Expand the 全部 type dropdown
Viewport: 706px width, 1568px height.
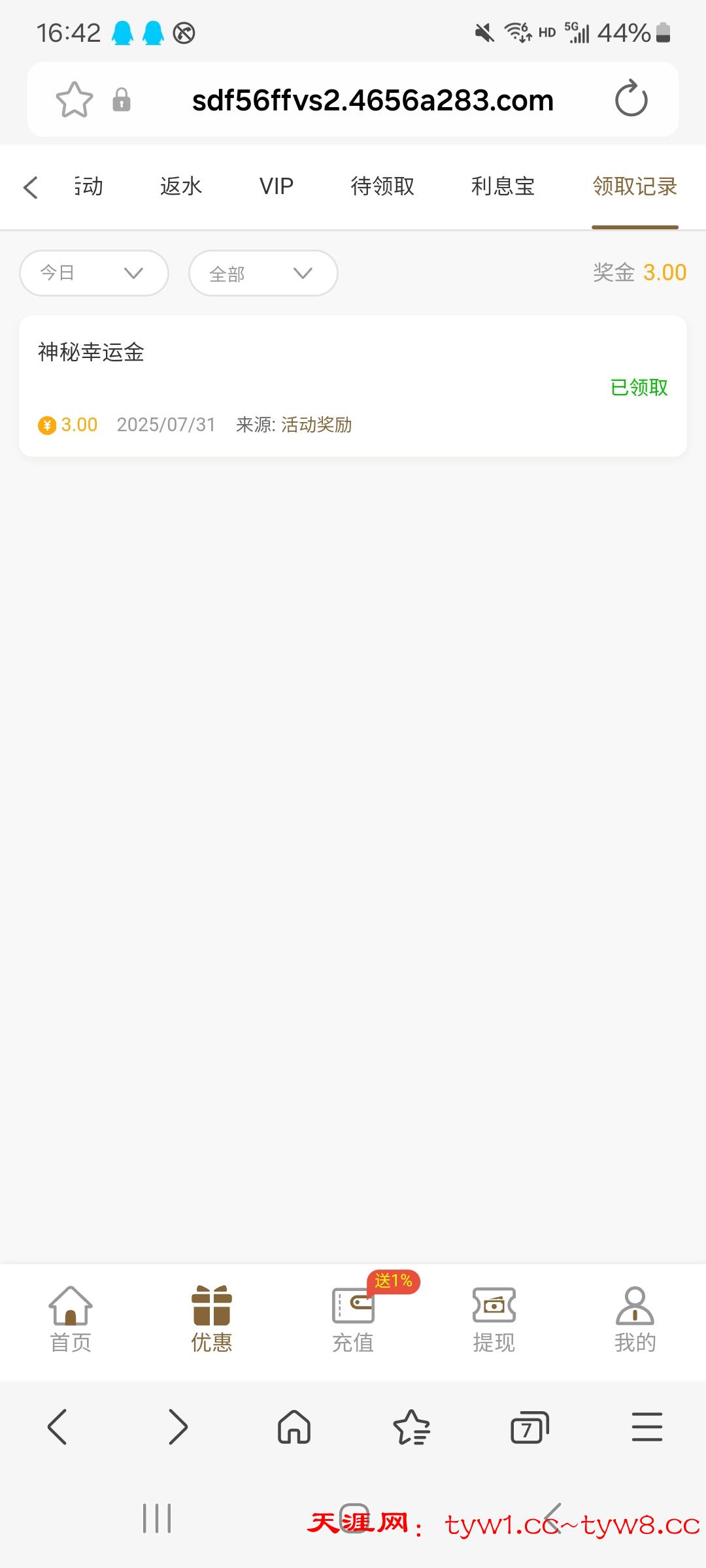[263, 273]
